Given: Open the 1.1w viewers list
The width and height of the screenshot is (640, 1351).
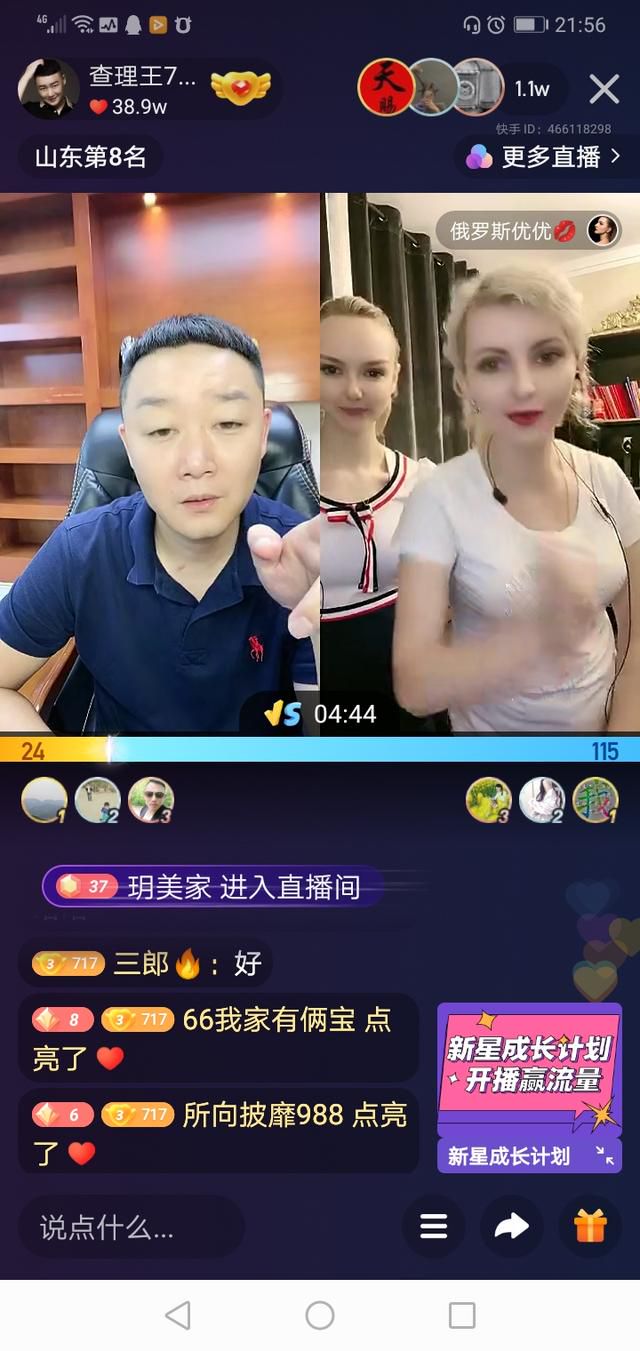Looking at the screenshot, I should point(531,89).
